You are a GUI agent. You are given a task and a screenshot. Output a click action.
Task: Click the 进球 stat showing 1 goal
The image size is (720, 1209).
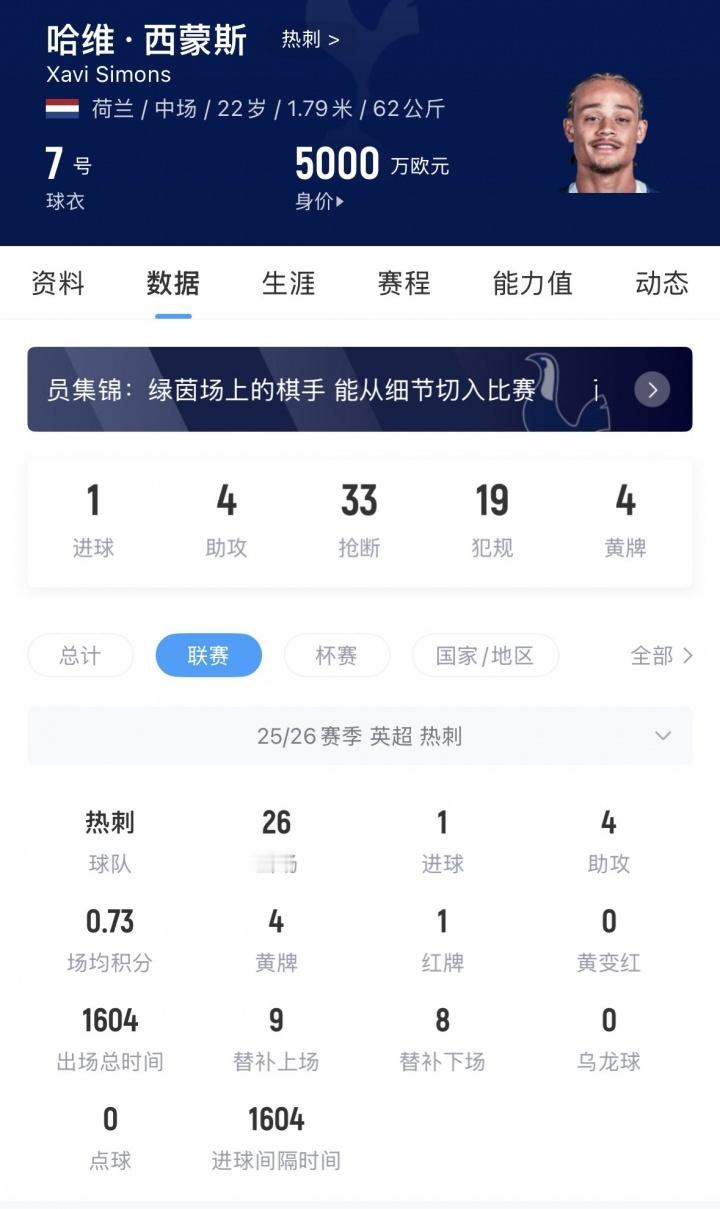coord(94,518)
